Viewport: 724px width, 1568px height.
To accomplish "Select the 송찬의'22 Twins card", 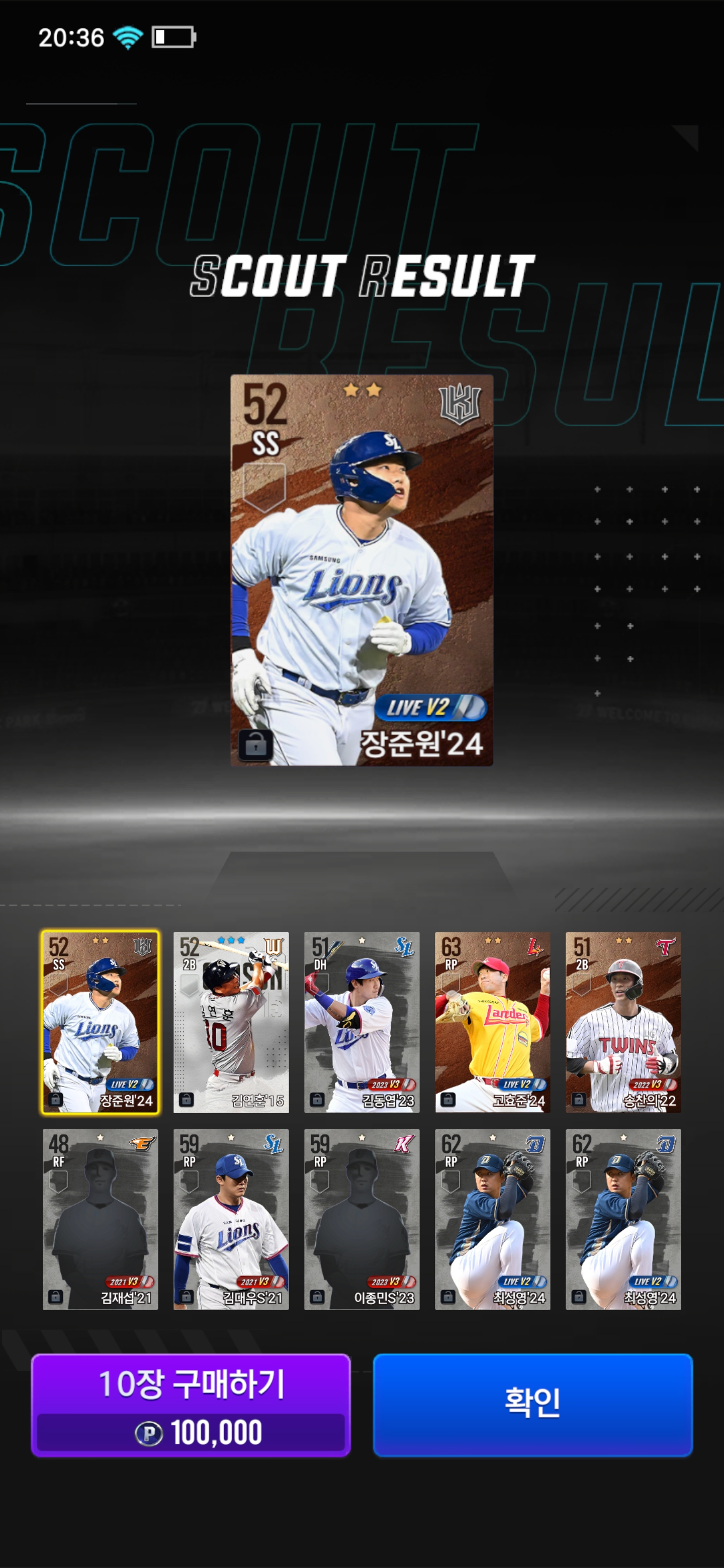I will [623, 1022].
